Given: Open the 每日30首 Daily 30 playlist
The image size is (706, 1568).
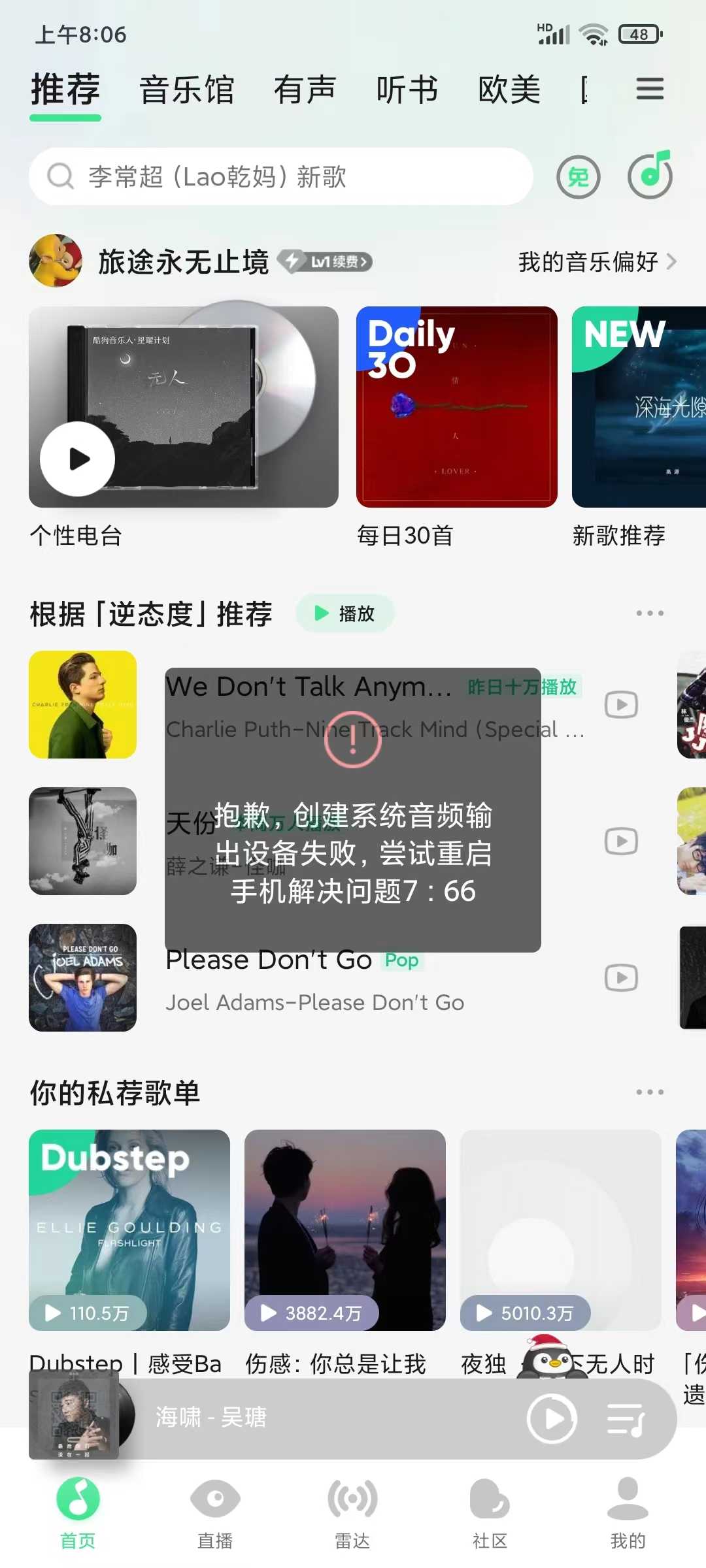Looking at the screenshot, I should (456, 406).
